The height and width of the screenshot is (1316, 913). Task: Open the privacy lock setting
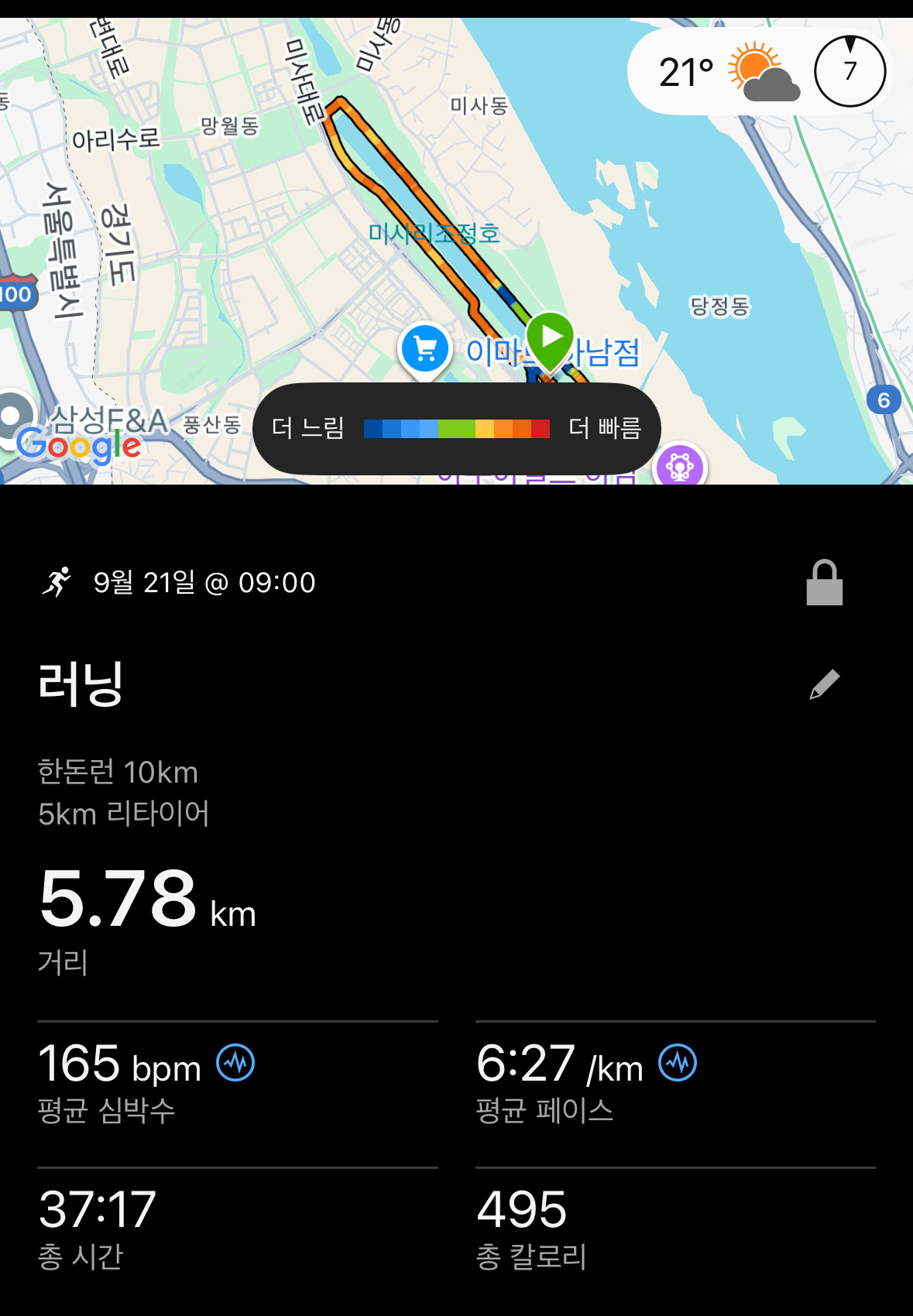[824, 583]
